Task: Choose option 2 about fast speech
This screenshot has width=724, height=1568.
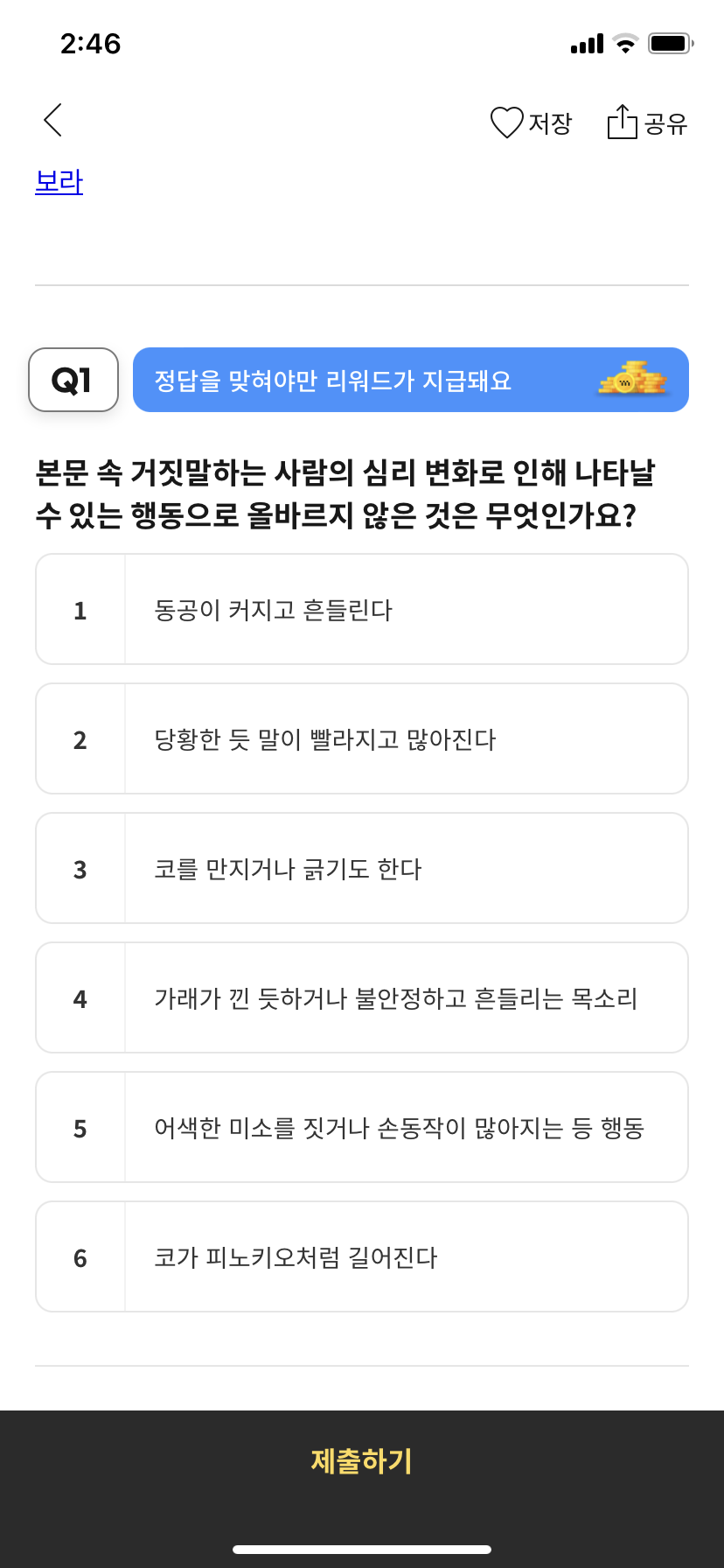Action: [362, 738]
